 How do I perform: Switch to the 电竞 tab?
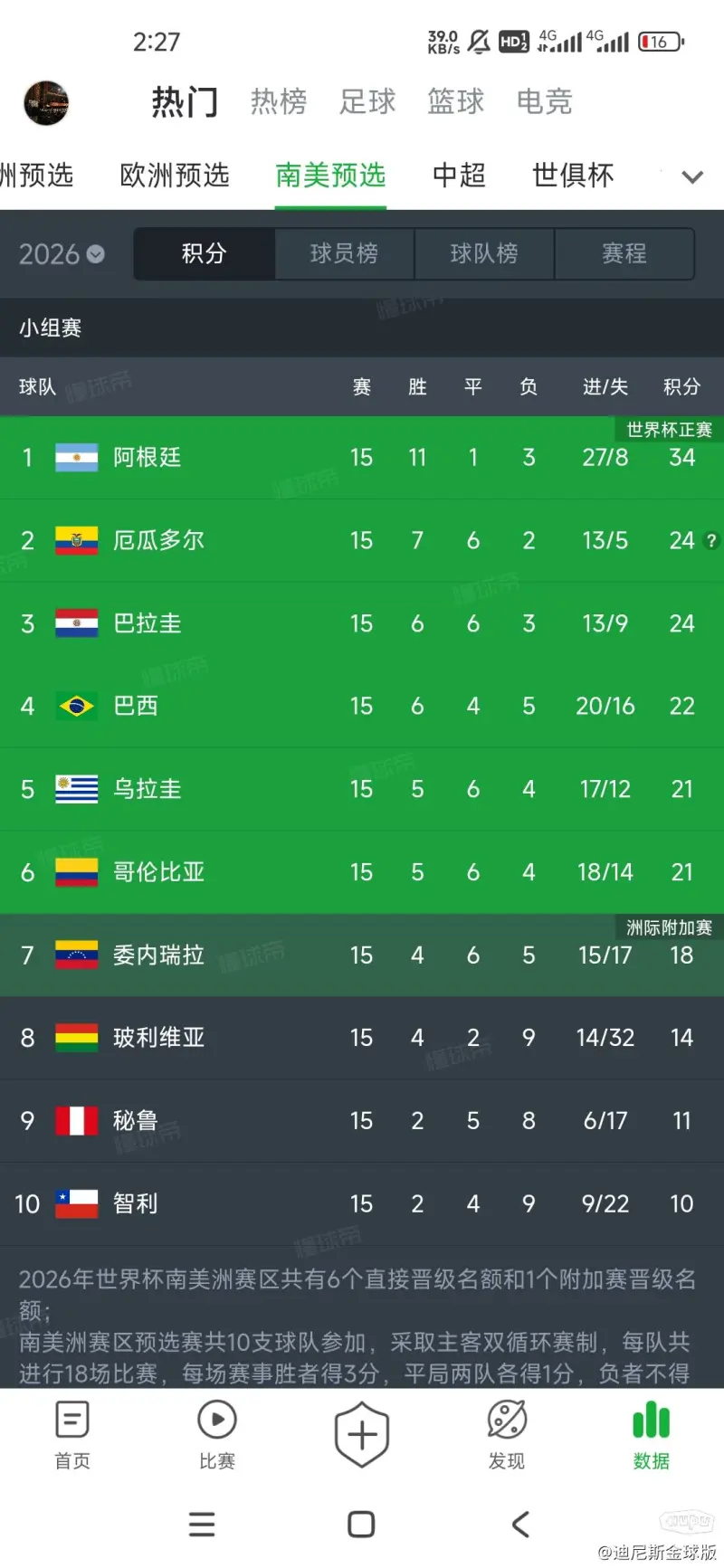pyautogui.click(x=544, y=101)
